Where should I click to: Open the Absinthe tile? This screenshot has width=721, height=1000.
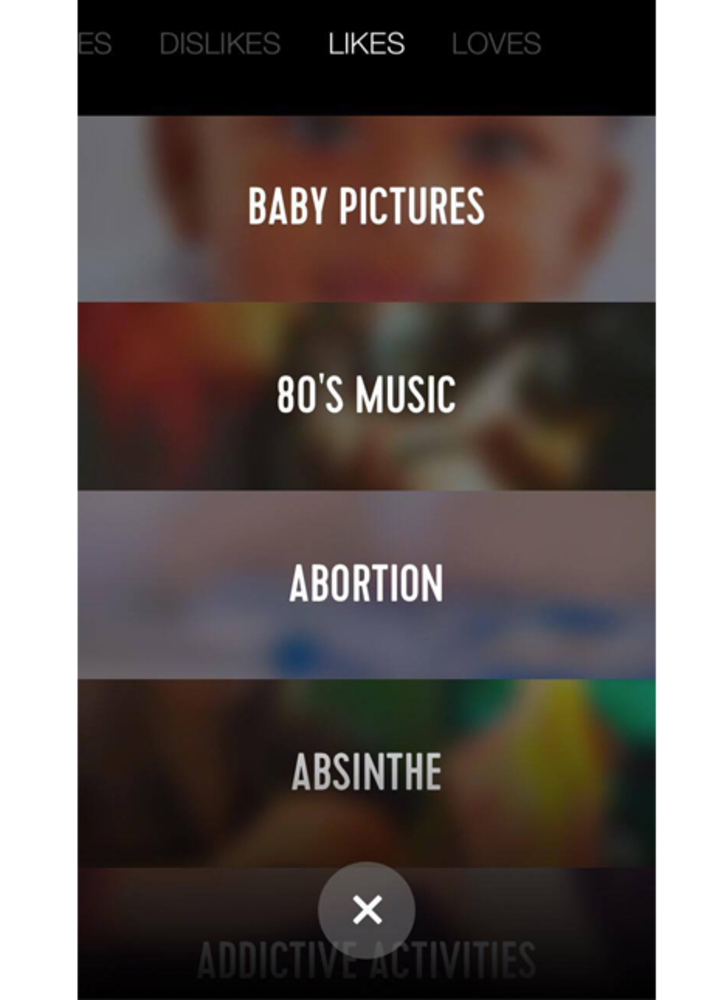click(366, 772)
